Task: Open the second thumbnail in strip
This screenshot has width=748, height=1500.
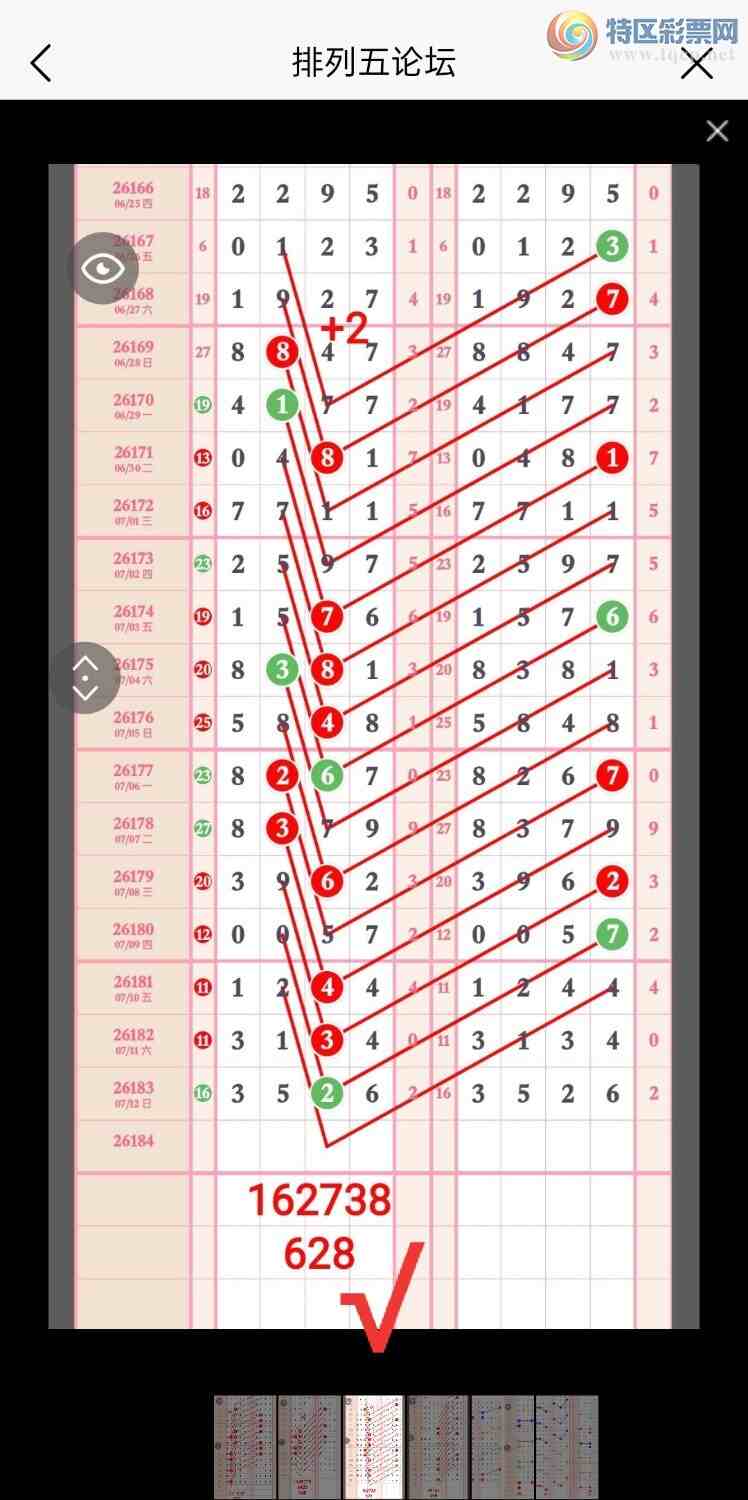Action: [x=309, y=1446]
